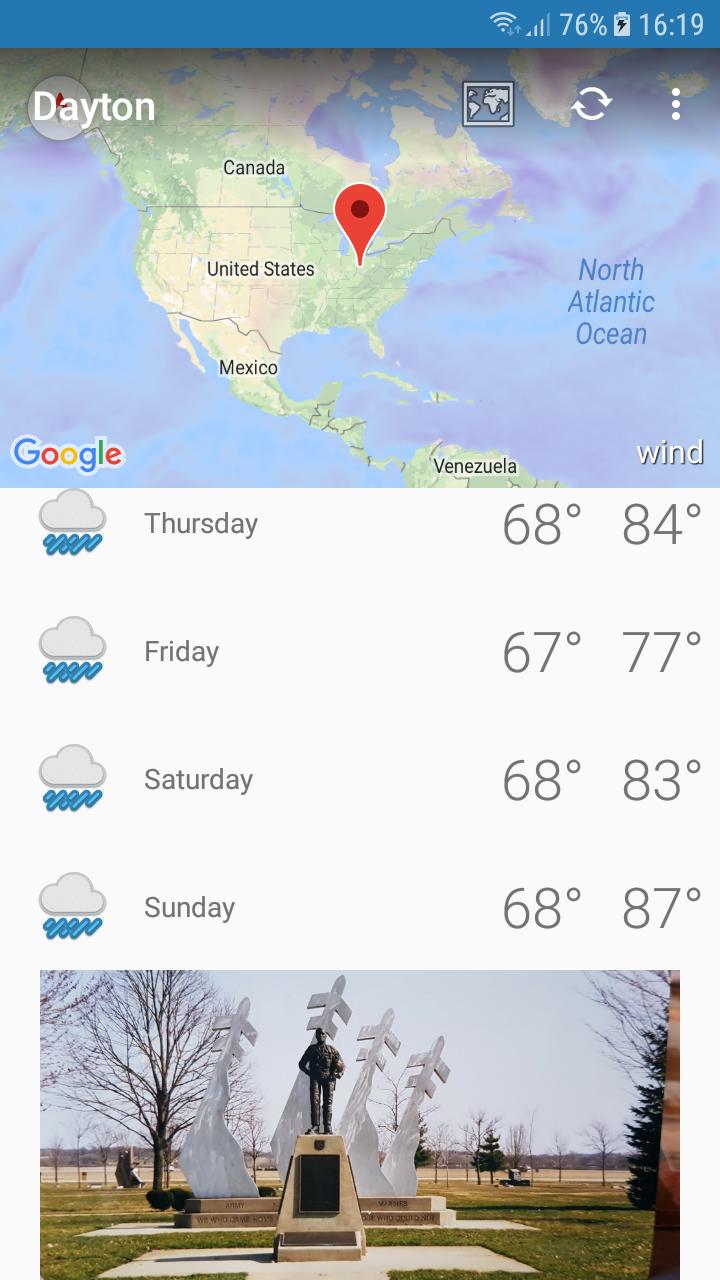Tap Sunday's rainy weather icon
This screenshot has width=720, height=1280.
pos(70,907)
